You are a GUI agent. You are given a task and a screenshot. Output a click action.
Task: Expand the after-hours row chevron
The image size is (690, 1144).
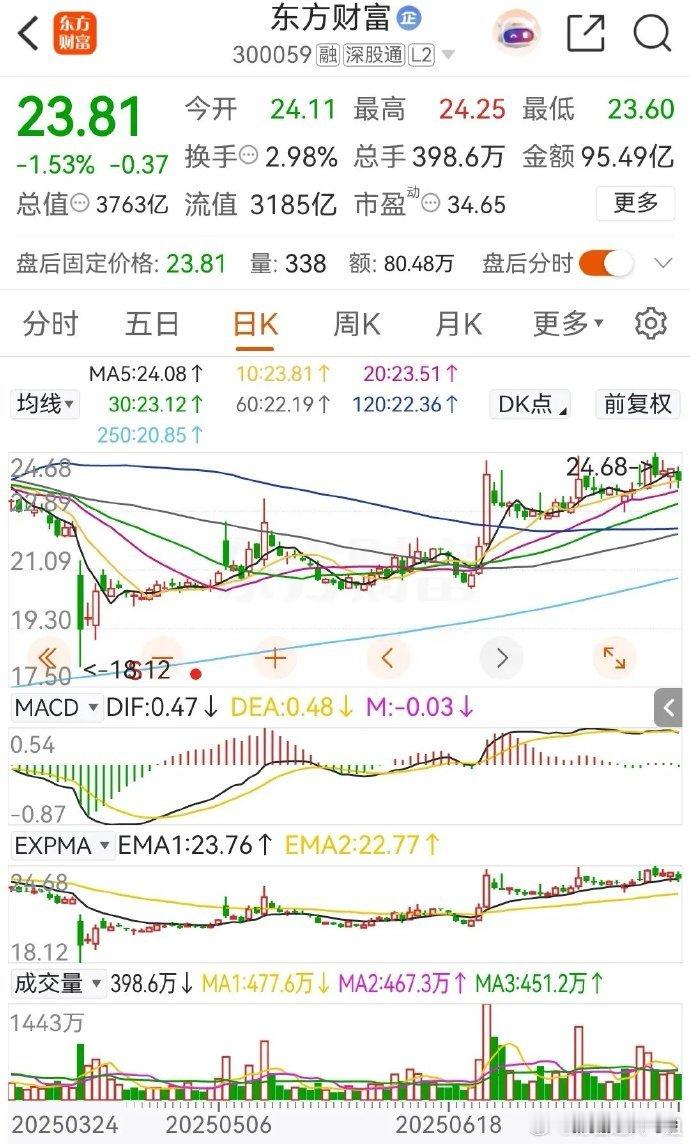(x=663, y=263)
